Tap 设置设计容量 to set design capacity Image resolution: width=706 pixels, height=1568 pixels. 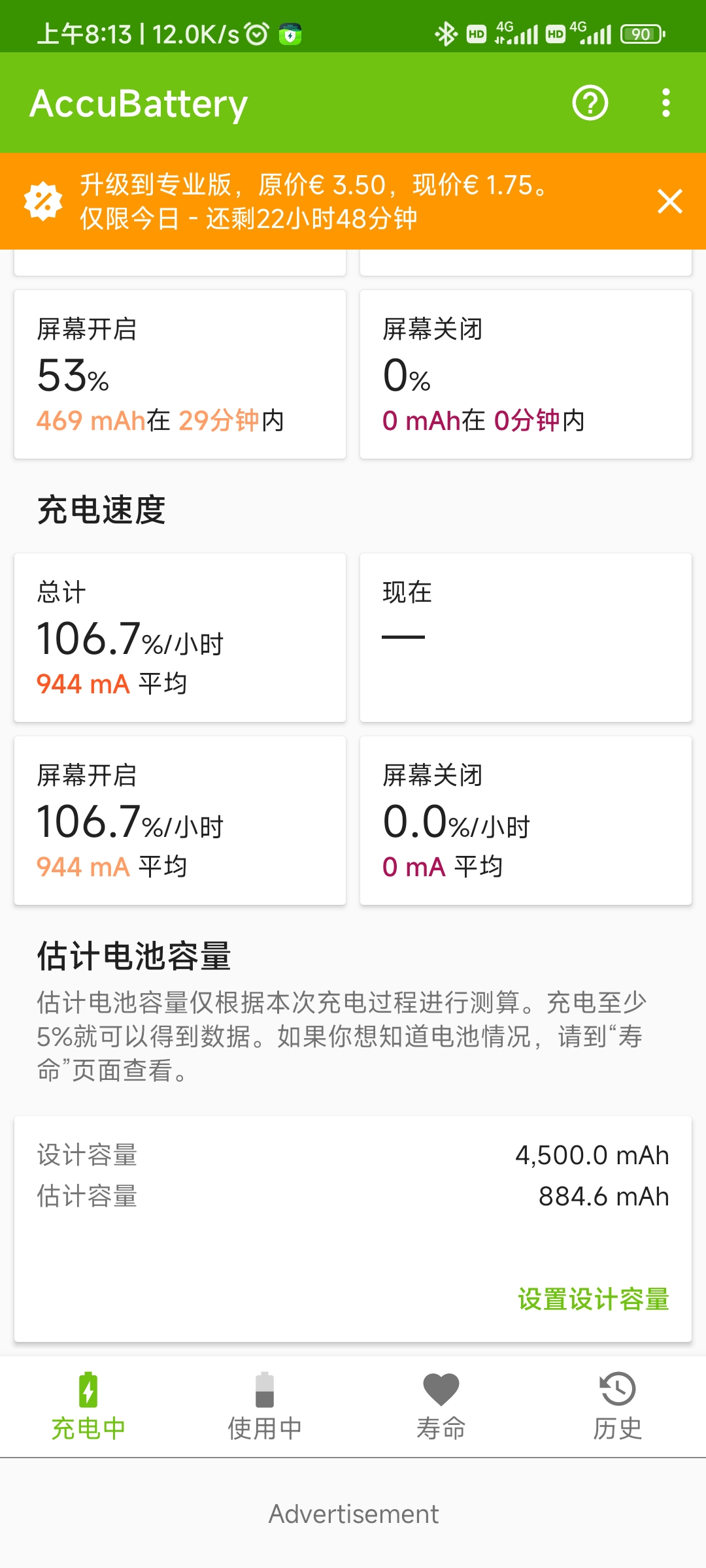[x=594, y=1299]
